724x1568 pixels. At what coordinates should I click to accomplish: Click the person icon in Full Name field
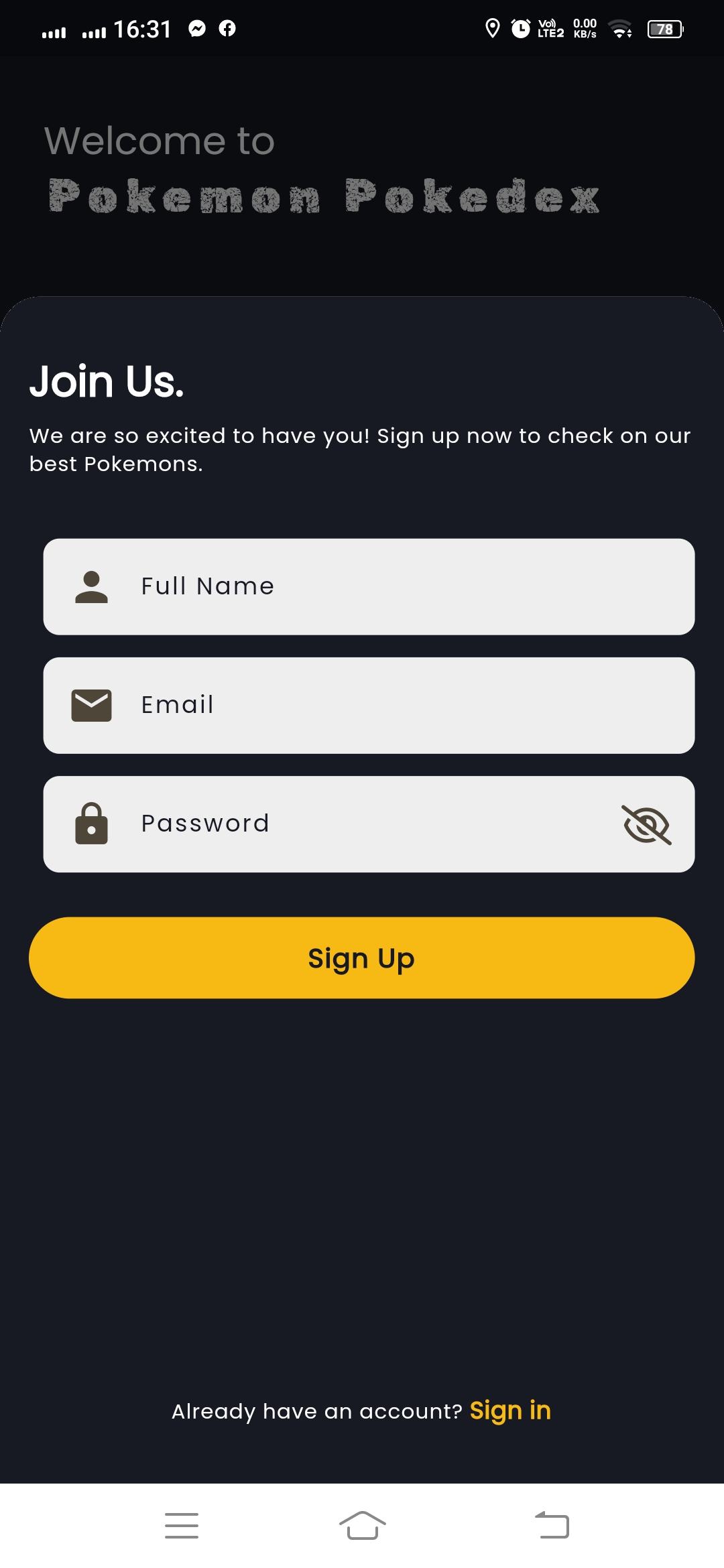click(x=92, y=586)
